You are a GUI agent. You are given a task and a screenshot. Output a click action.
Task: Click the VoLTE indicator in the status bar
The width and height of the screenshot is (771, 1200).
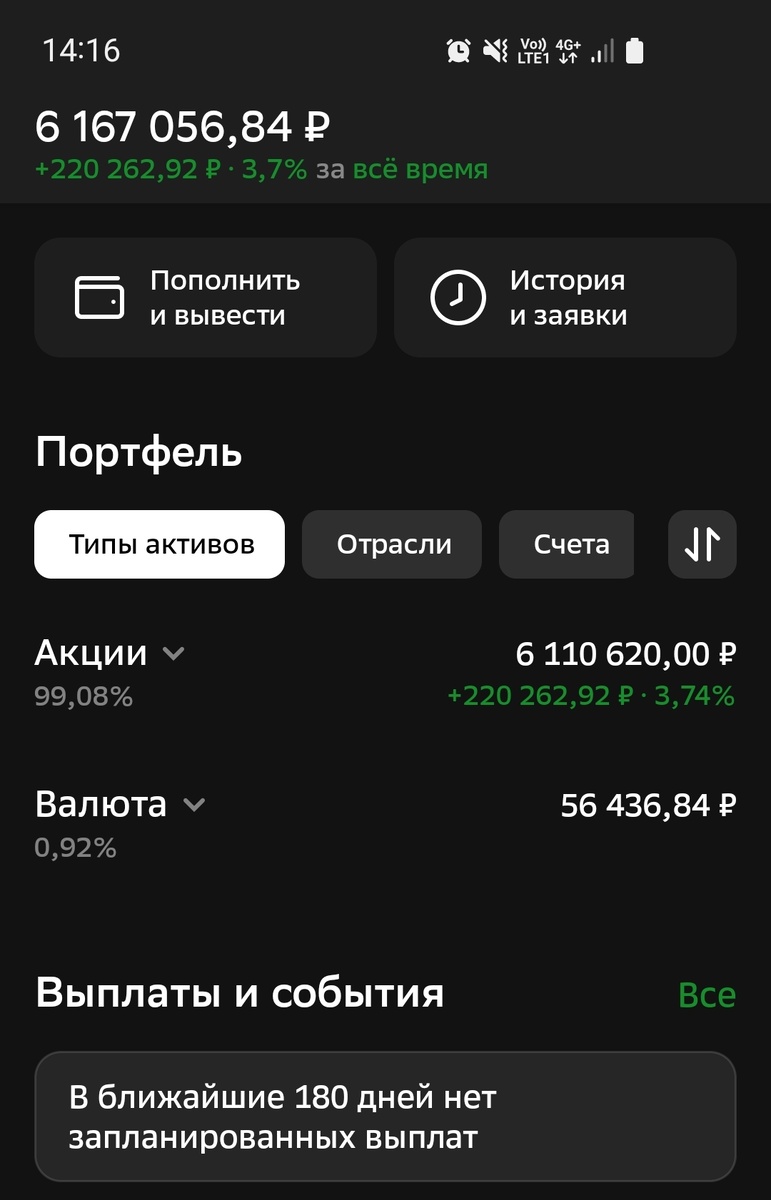click(x=531, y=49)
